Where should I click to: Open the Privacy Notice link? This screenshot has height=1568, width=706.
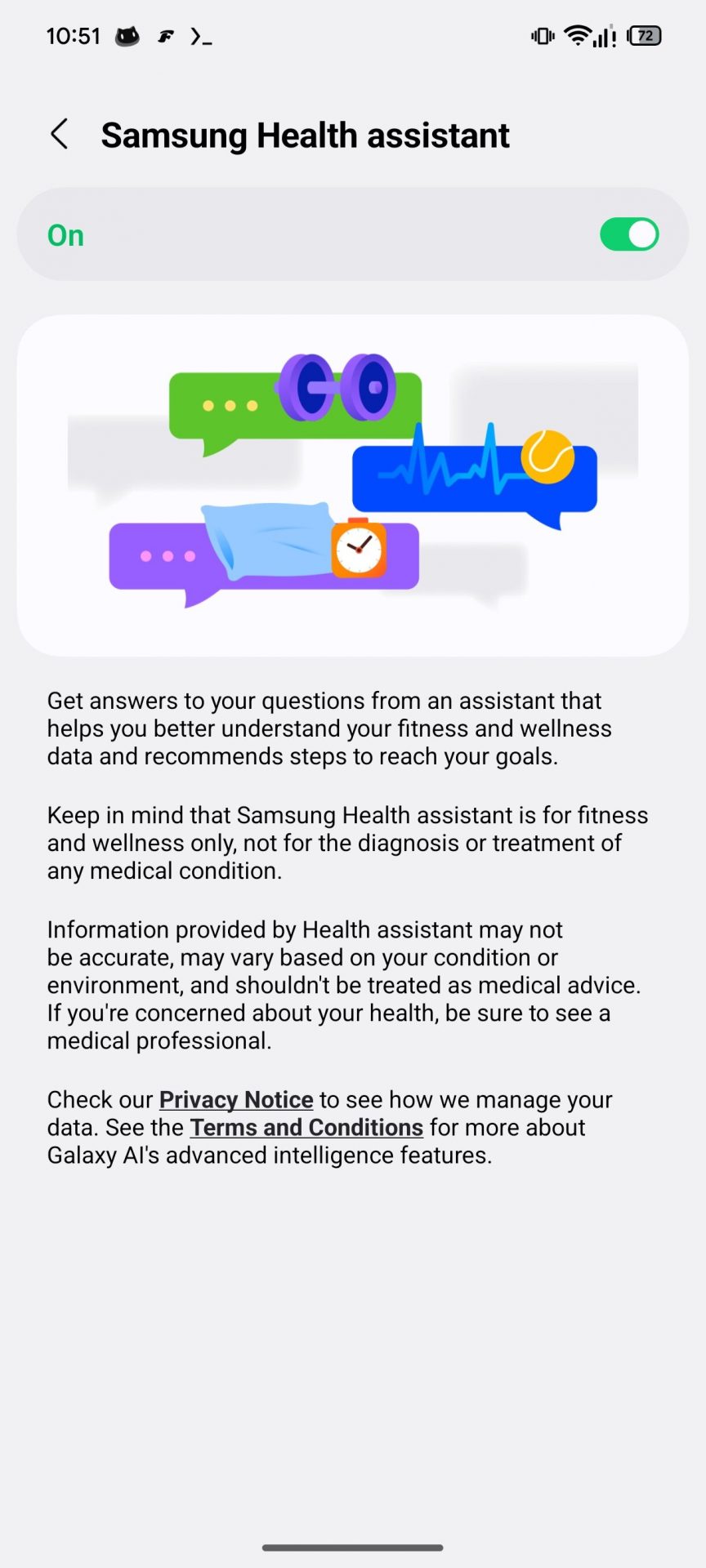[x=235, y=1099]
